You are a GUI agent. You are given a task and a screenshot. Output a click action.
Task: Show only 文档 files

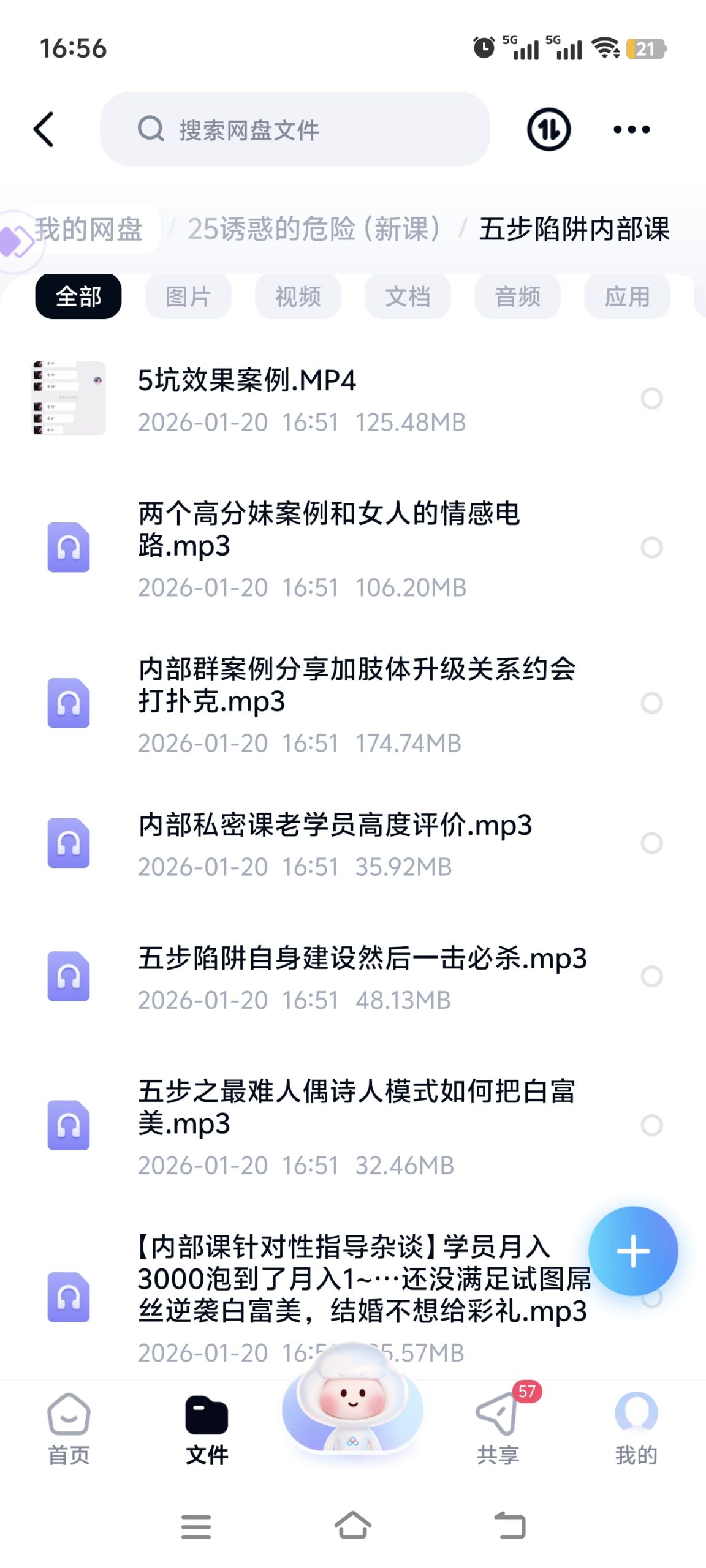408,297
